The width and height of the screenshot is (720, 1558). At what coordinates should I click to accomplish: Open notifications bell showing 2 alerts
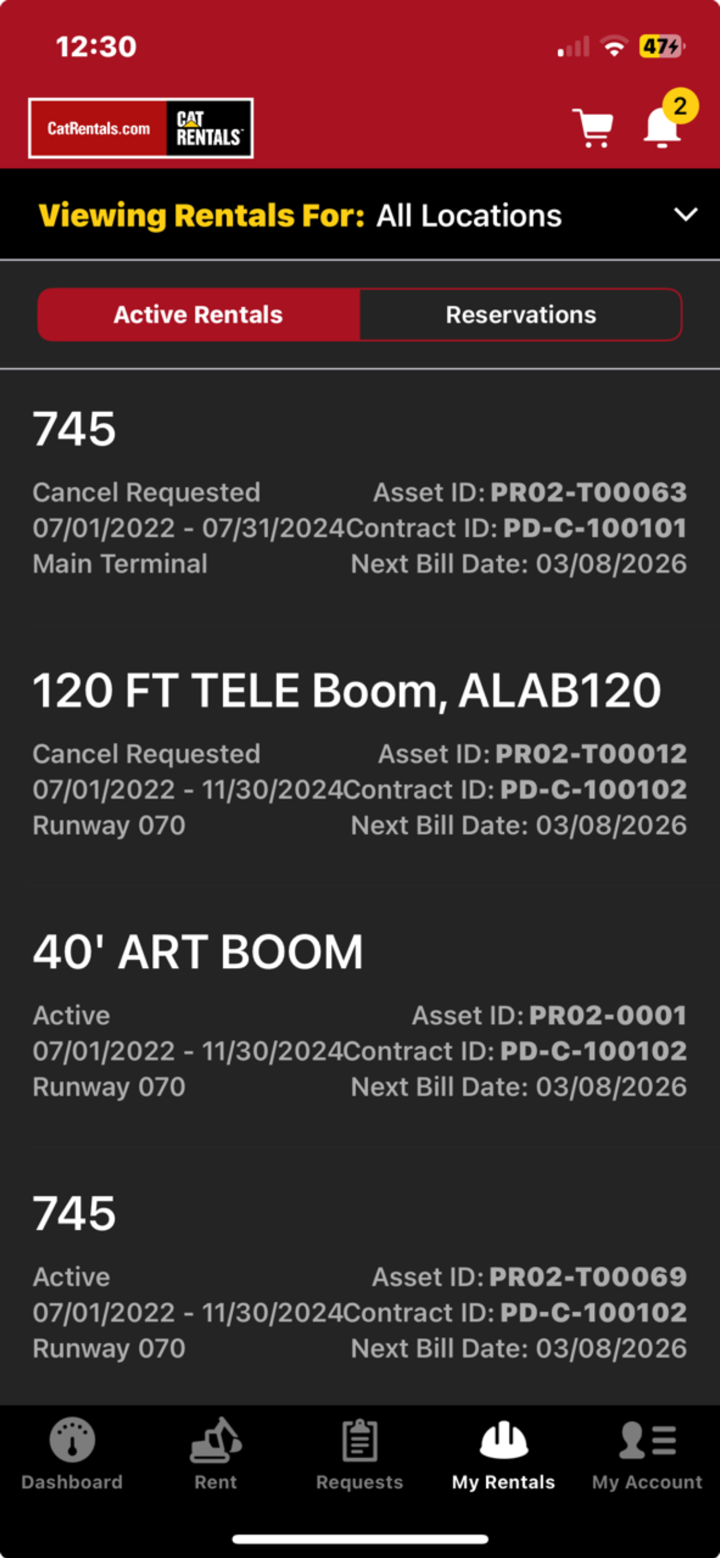click(662, 131)
